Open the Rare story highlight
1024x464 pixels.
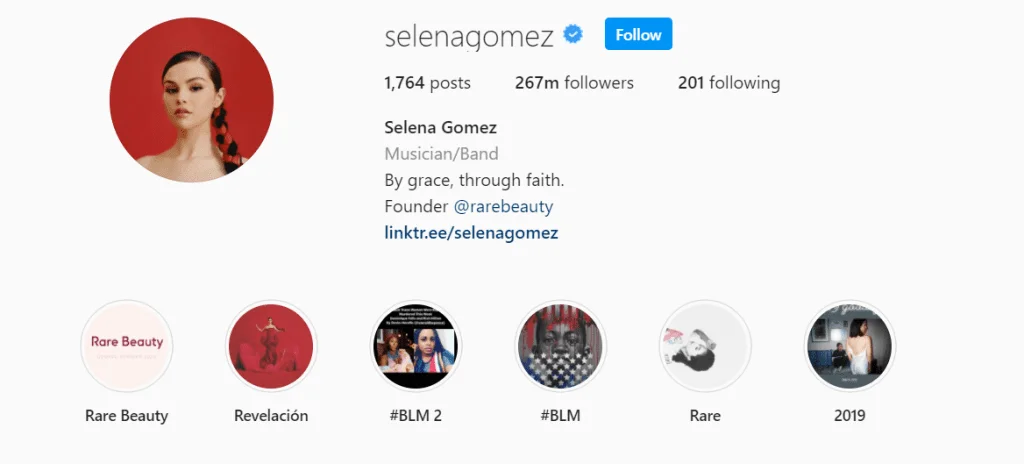pyautogui.click(x=705, y=346)
